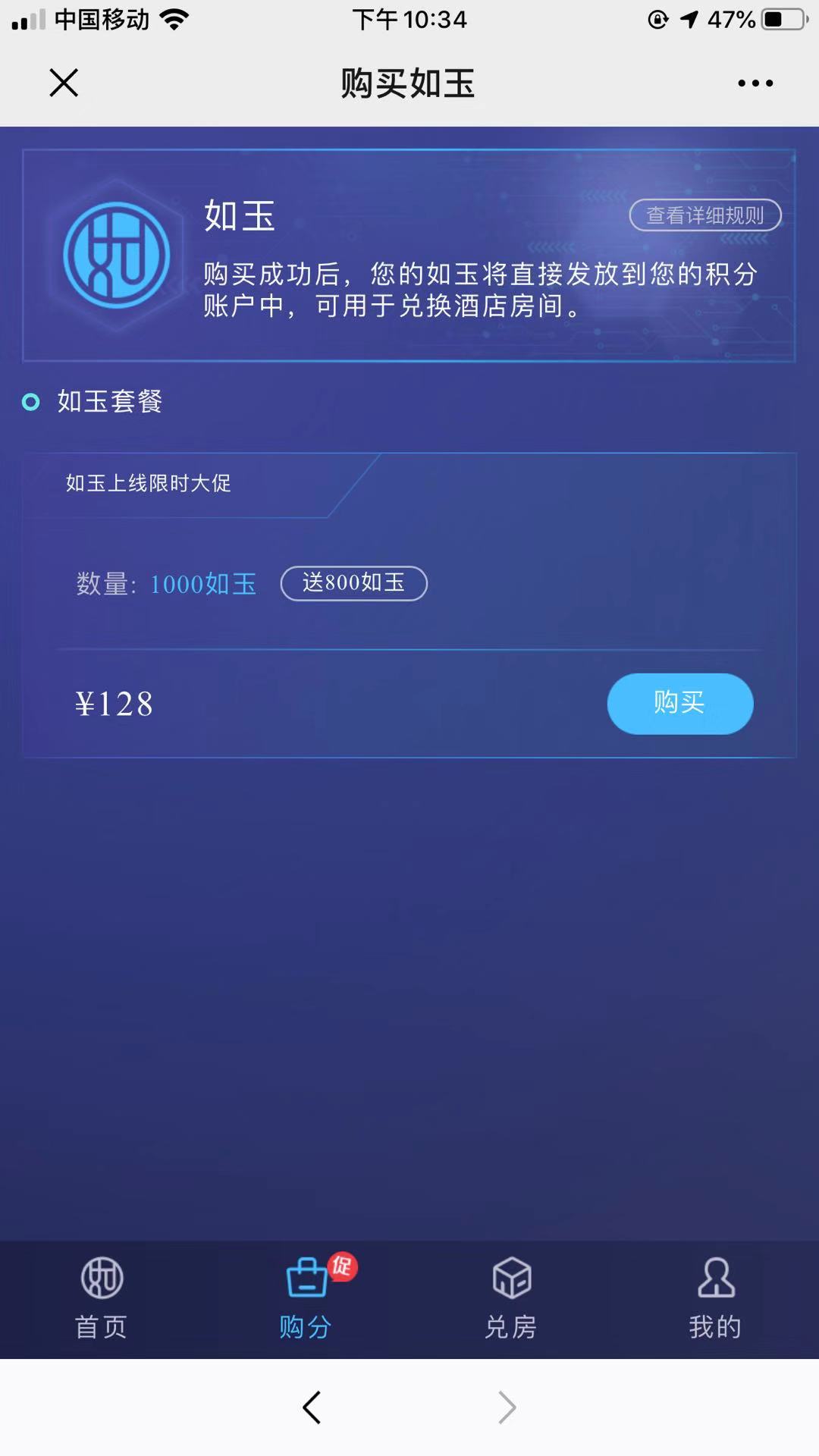Tap the 兑房 cube icon

[510, 1278]
